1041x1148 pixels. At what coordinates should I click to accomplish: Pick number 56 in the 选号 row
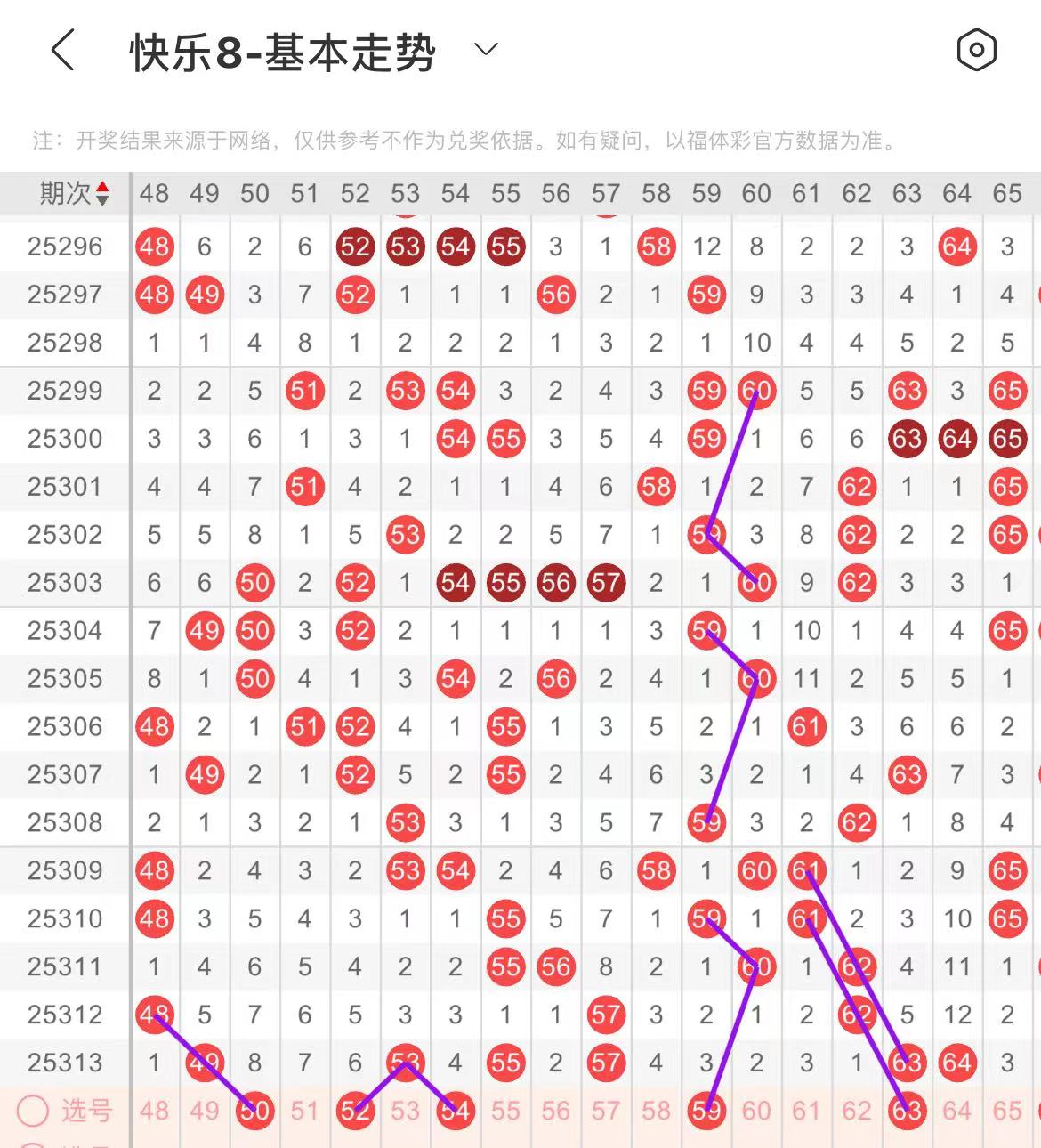(x=555, y=1111)
